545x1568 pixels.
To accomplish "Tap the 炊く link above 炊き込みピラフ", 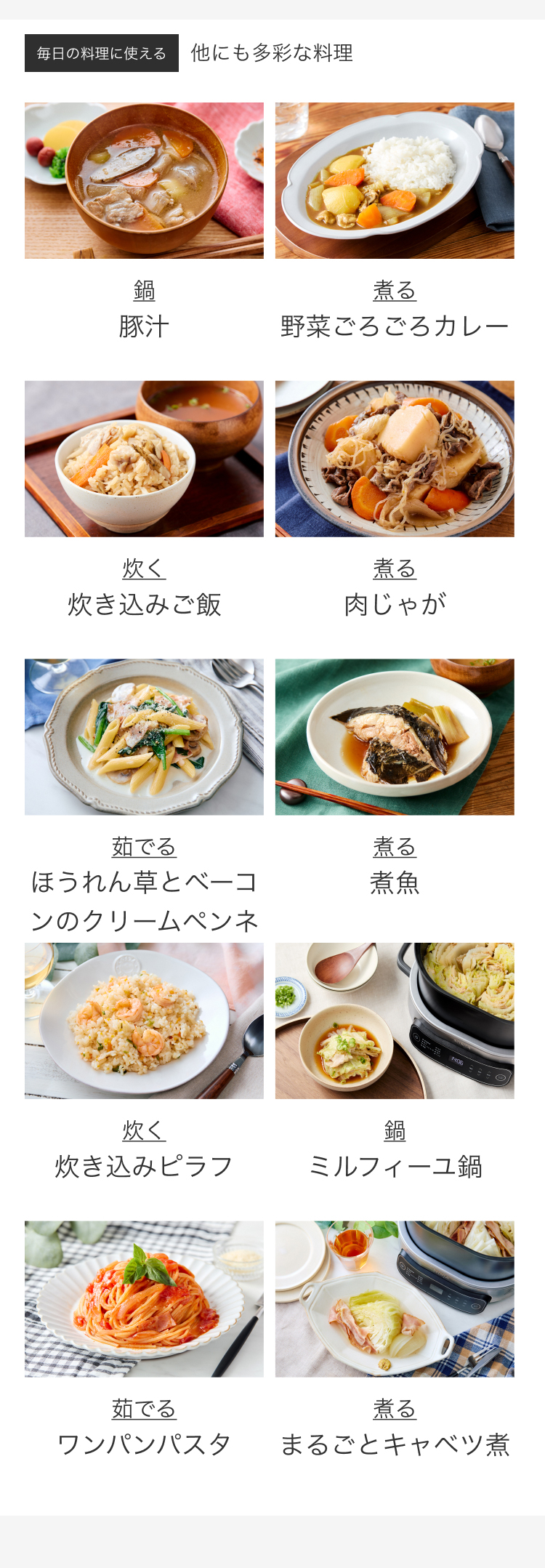I will pyautogui.click(x=144, y=1130).
